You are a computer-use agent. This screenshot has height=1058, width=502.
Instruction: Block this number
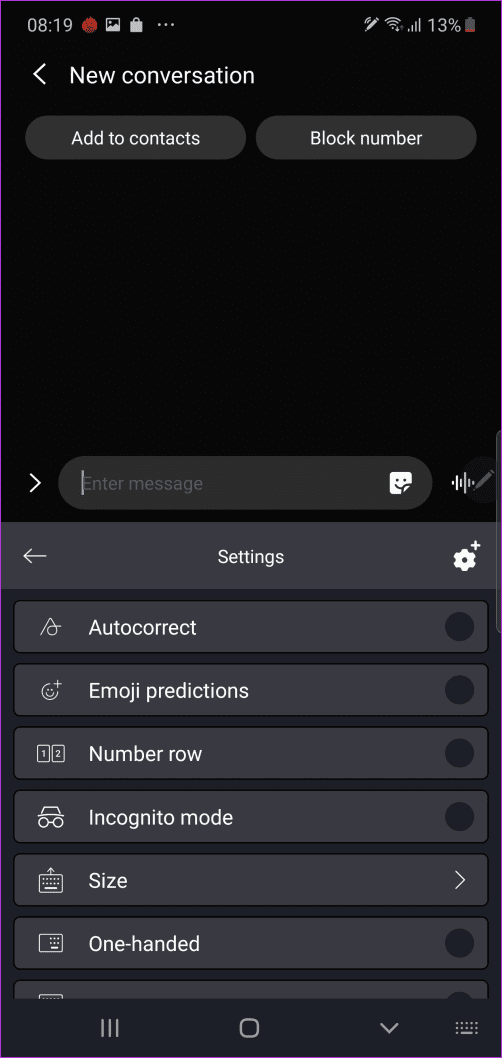(x=366, y=138)
